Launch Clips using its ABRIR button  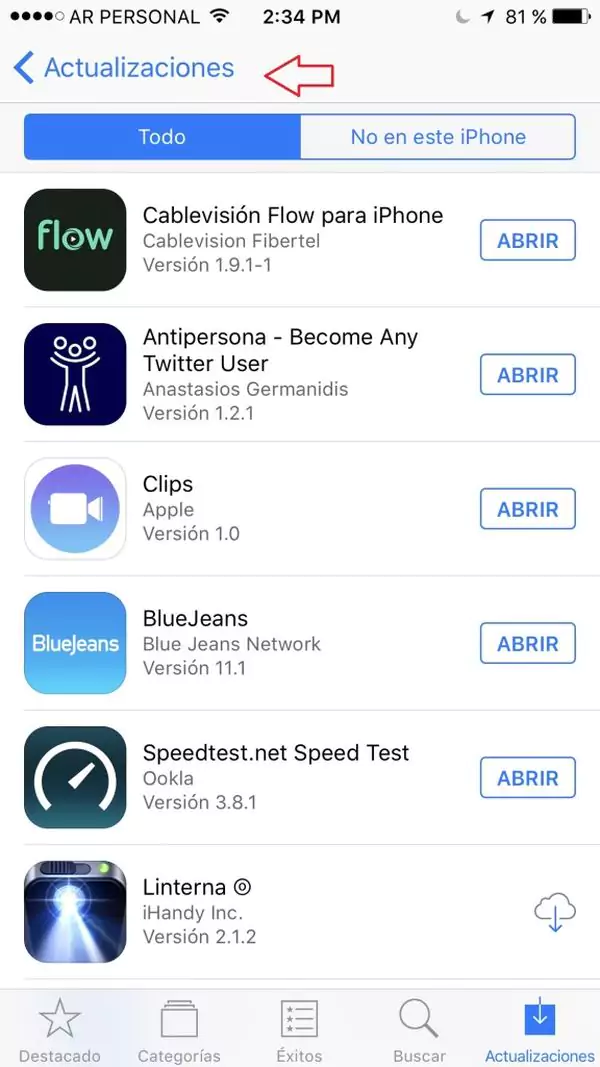[x=528, y=509]
